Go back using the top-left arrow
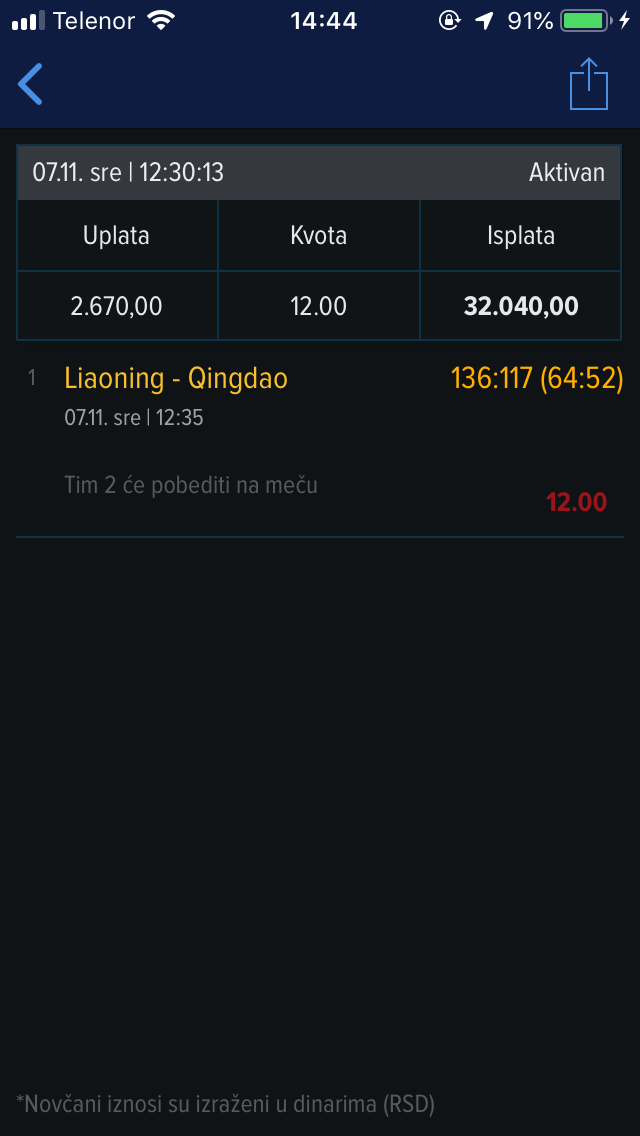Image resolution: width=640 pixels, height=1136 pixels. point(30,84)
